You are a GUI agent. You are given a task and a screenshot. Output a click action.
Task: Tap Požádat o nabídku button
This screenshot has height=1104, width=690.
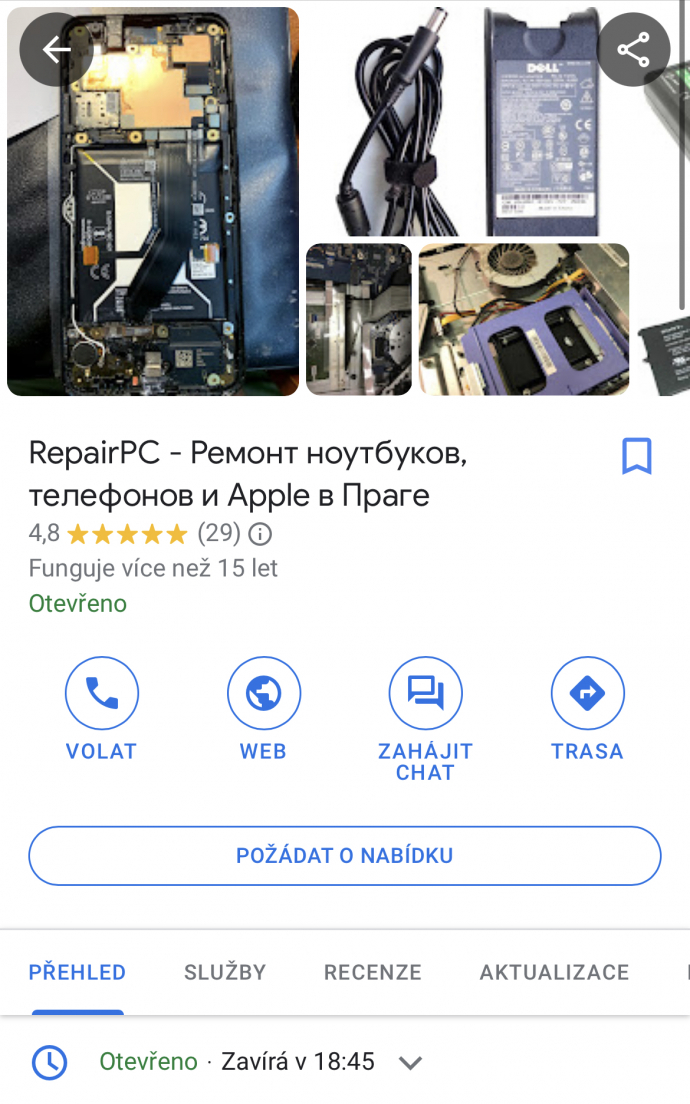pos(345,856)
